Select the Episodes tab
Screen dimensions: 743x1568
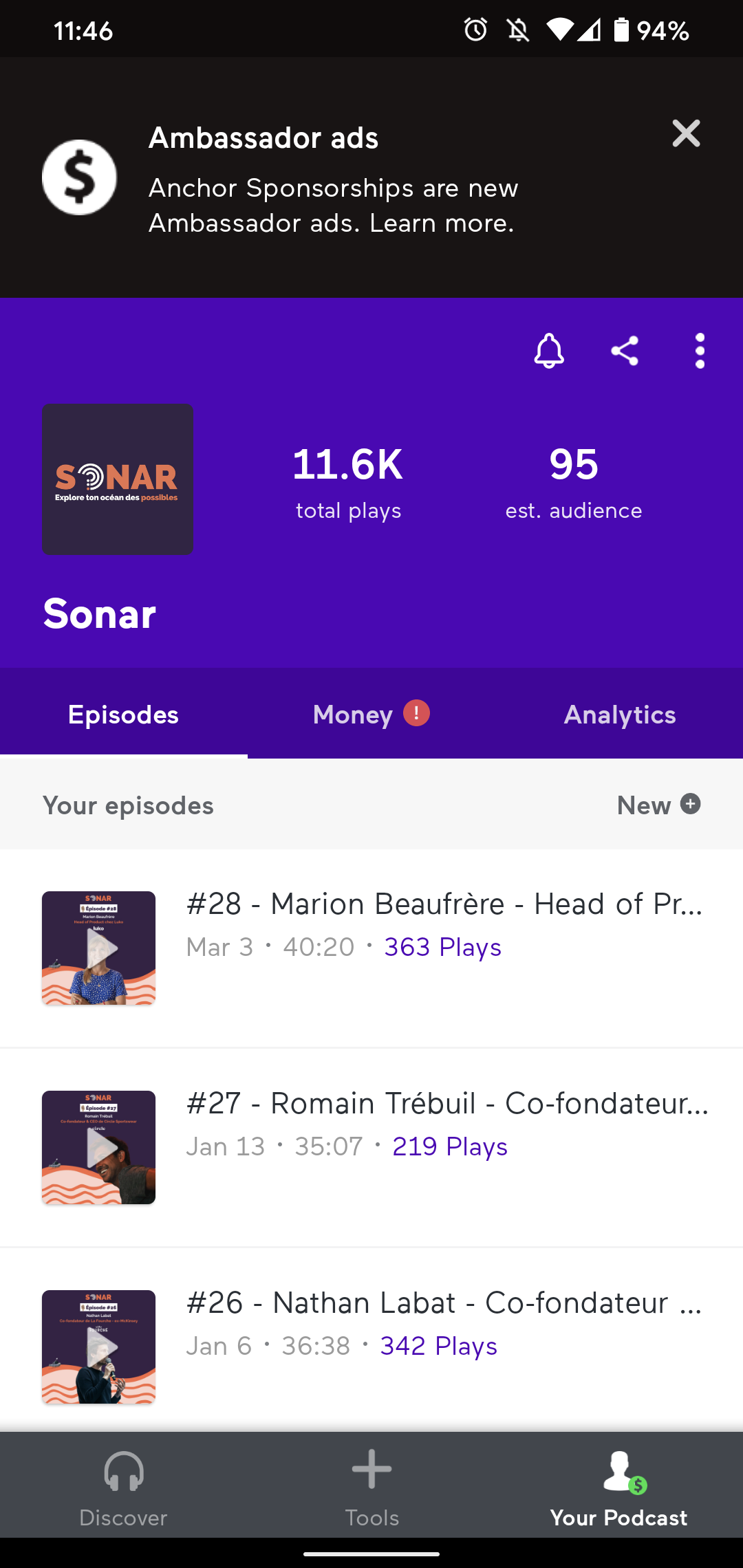[124, 715]
